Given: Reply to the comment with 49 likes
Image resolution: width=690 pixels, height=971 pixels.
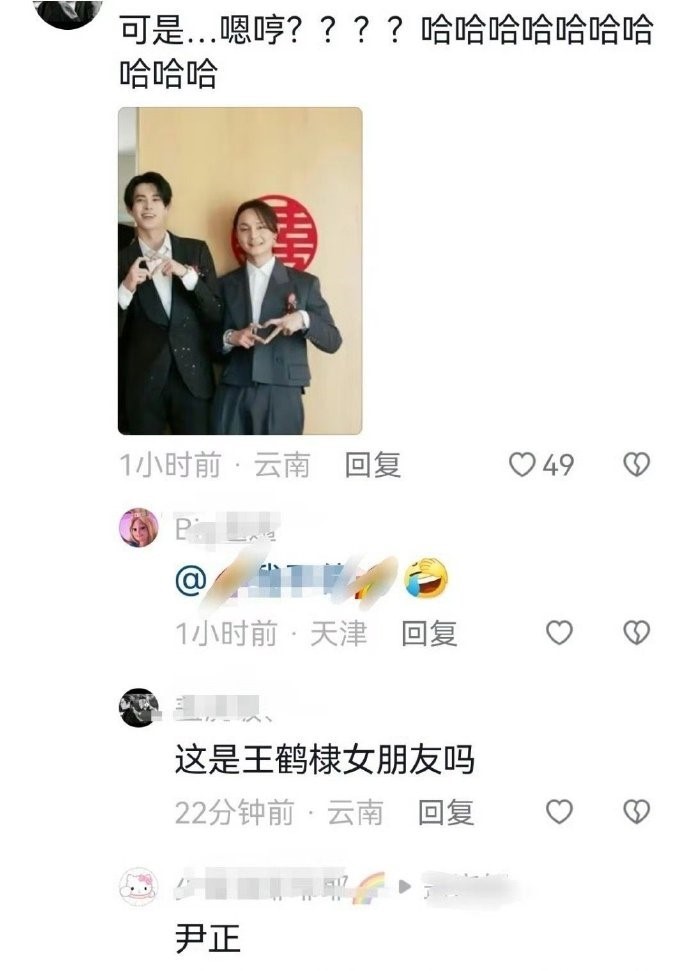Looking at the screenshot, I should [372, 465].
